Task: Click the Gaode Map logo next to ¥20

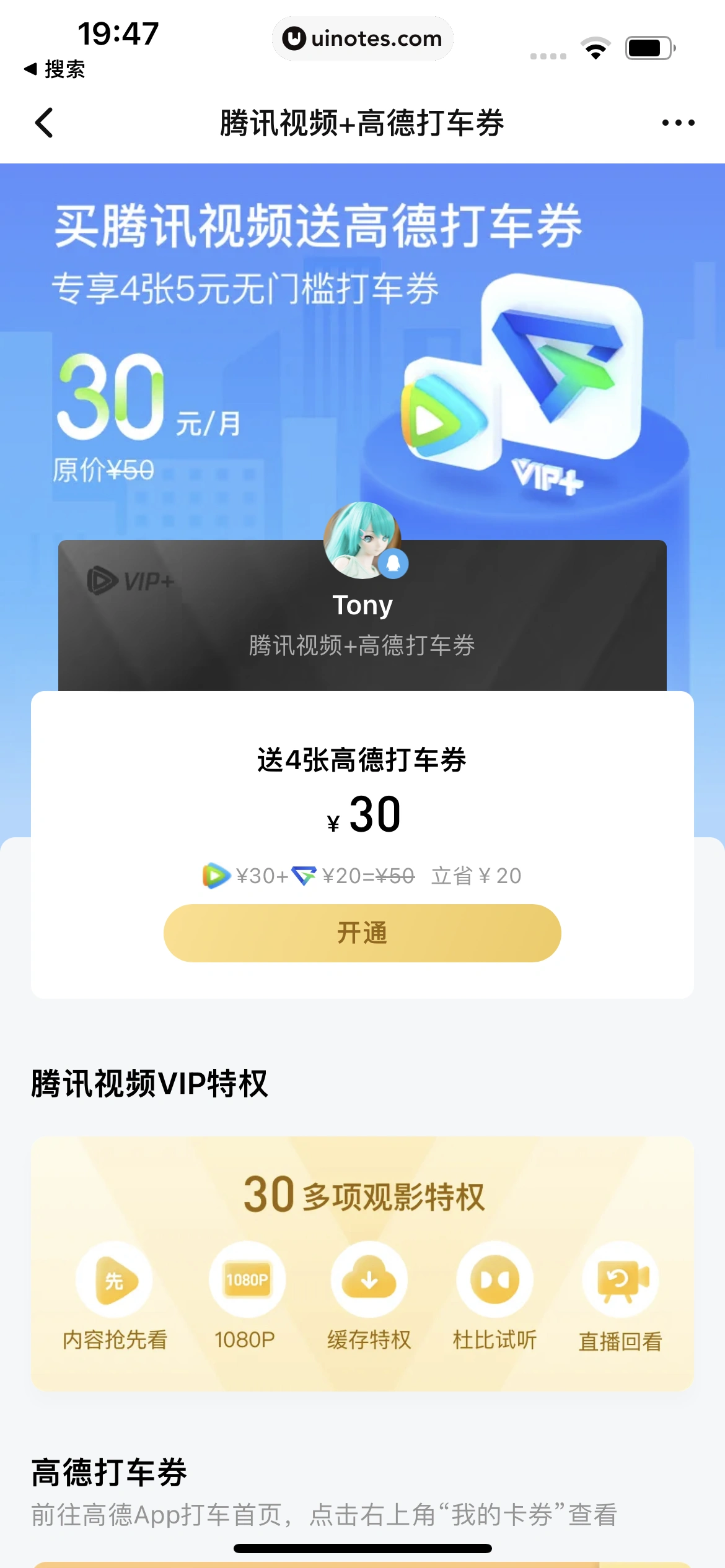Action: 303,875
